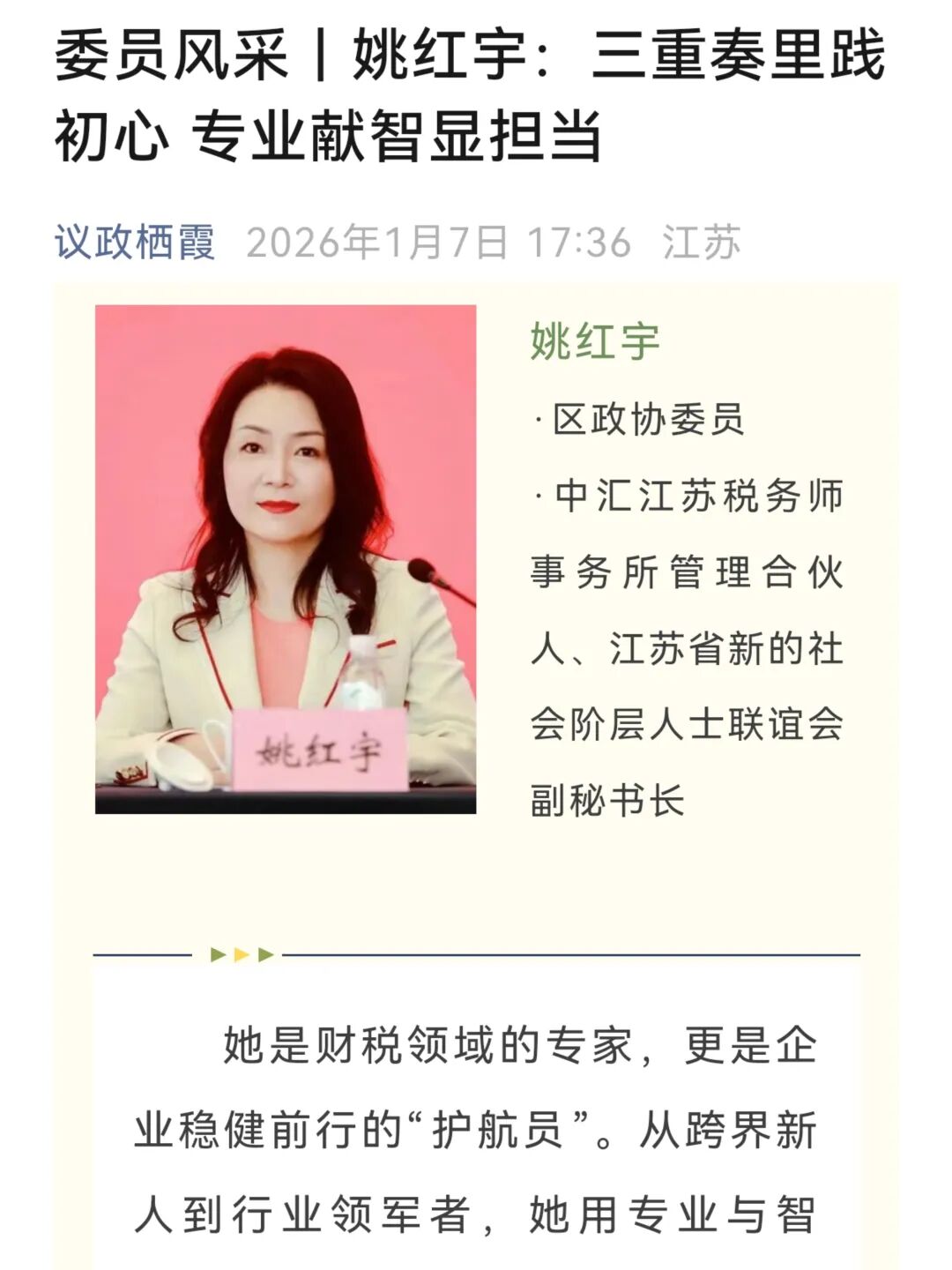Viewport: 952px width, 1270px height.
Task: Open the 议政栖霞 official account page
Action: point(135,243)
